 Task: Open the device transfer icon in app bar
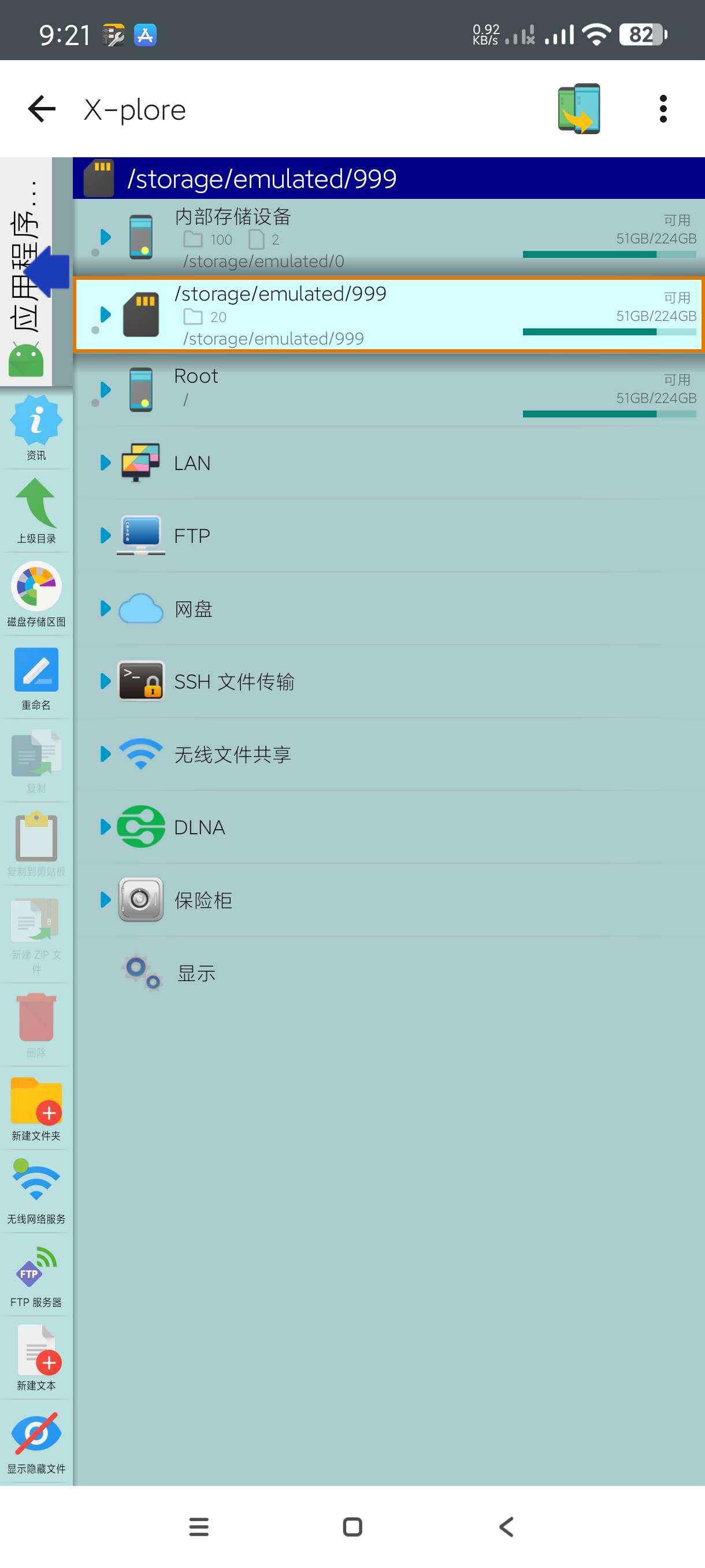[578, 110]
